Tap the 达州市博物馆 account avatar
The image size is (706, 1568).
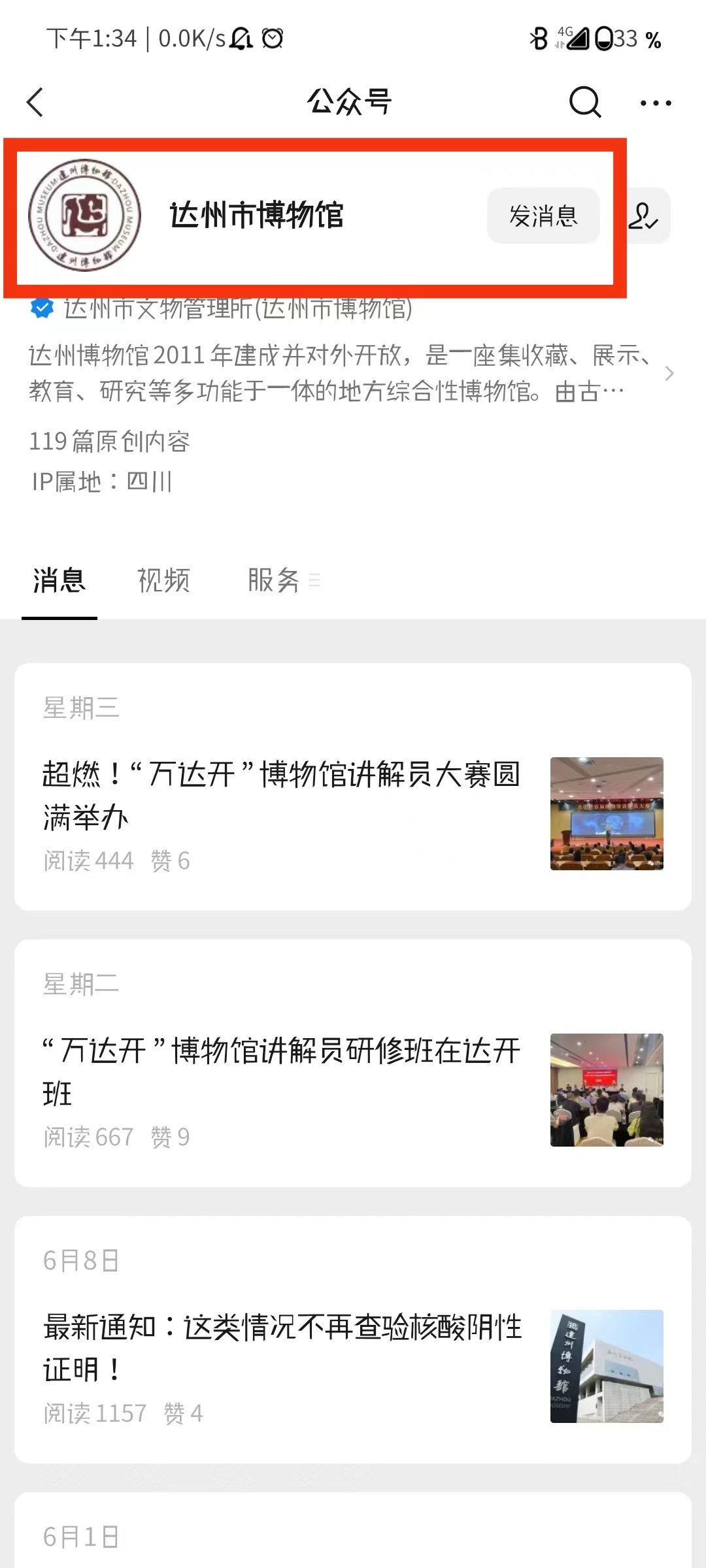85,216
